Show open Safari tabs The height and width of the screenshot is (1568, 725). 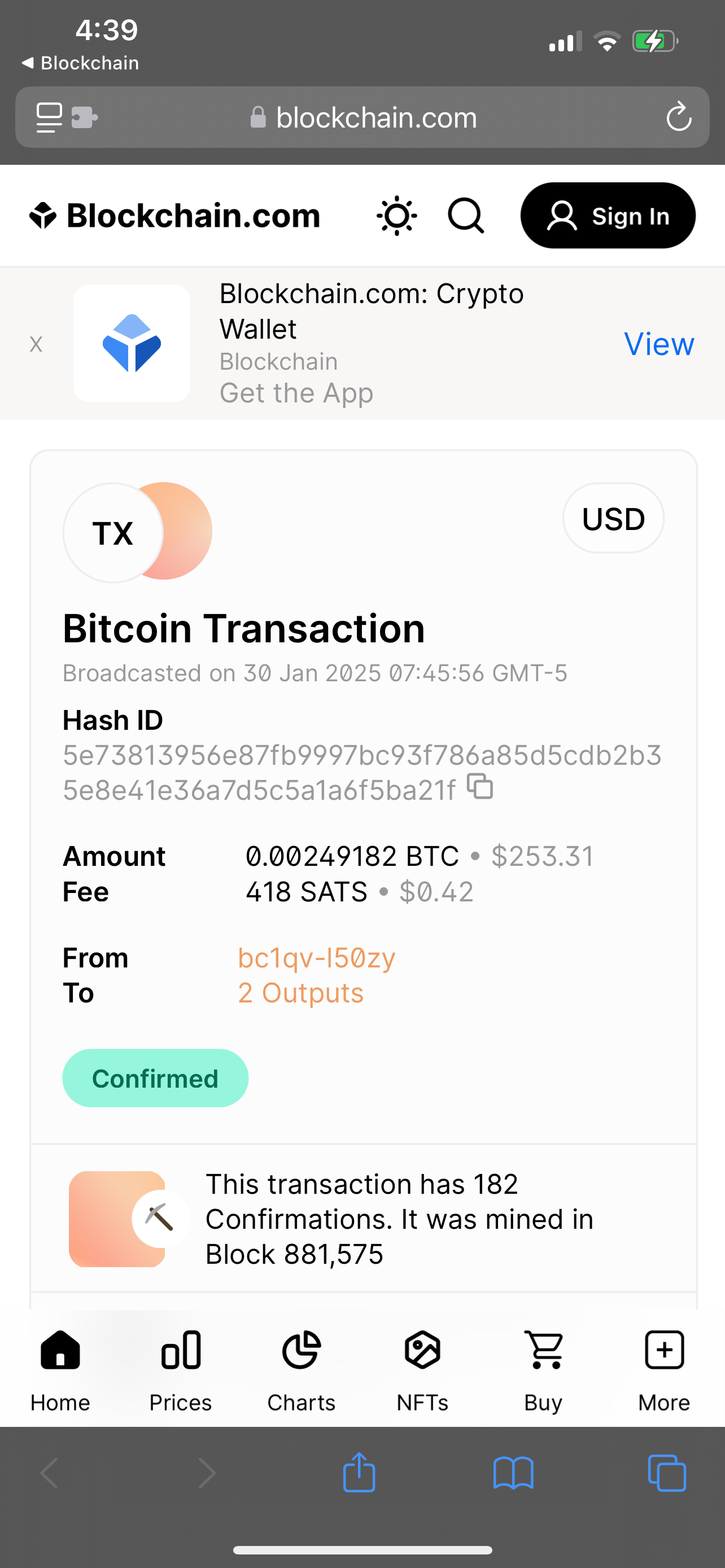coord(667,1473)
